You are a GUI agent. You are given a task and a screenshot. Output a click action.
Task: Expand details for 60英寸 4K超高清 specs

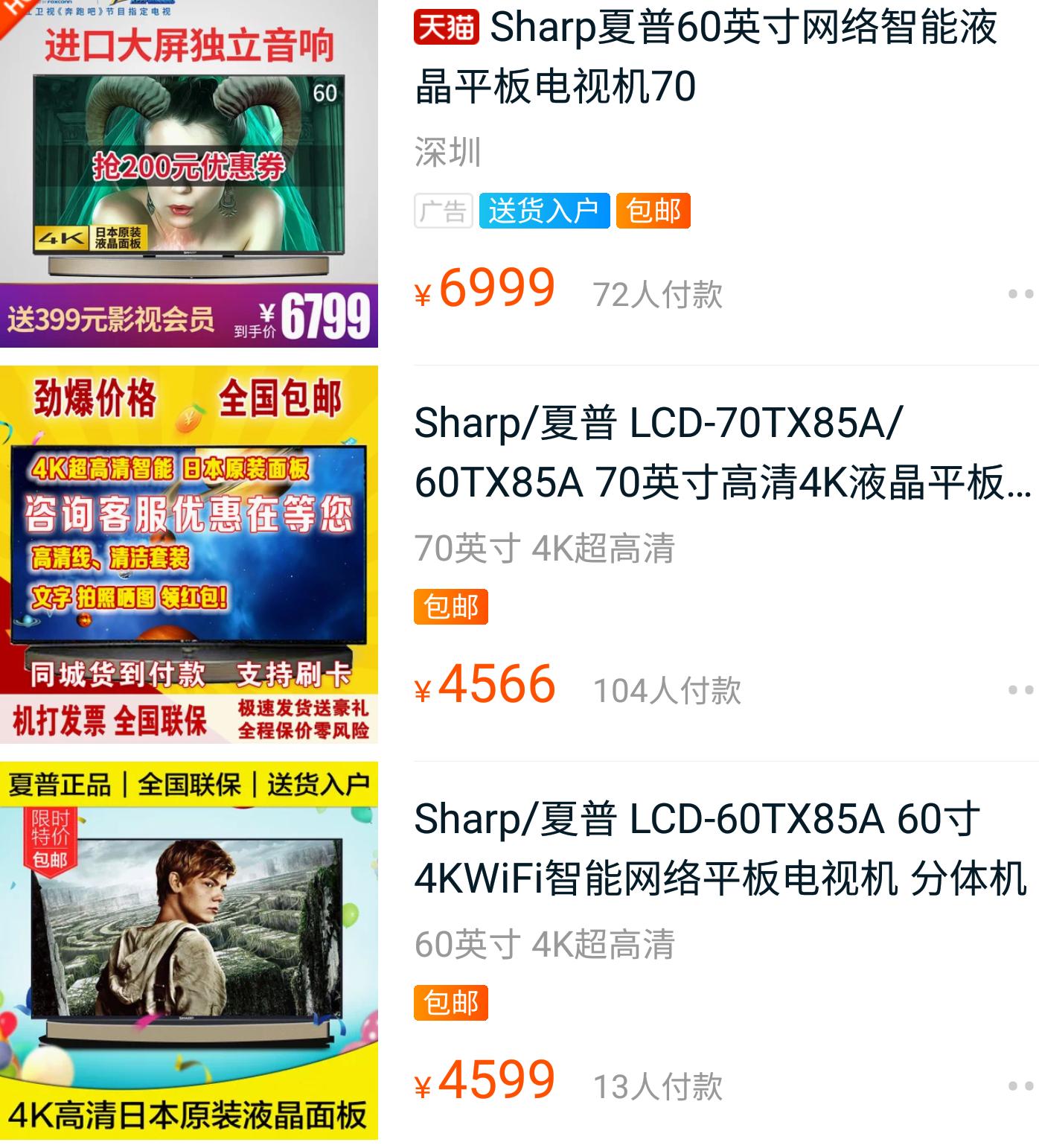point(545,945)
